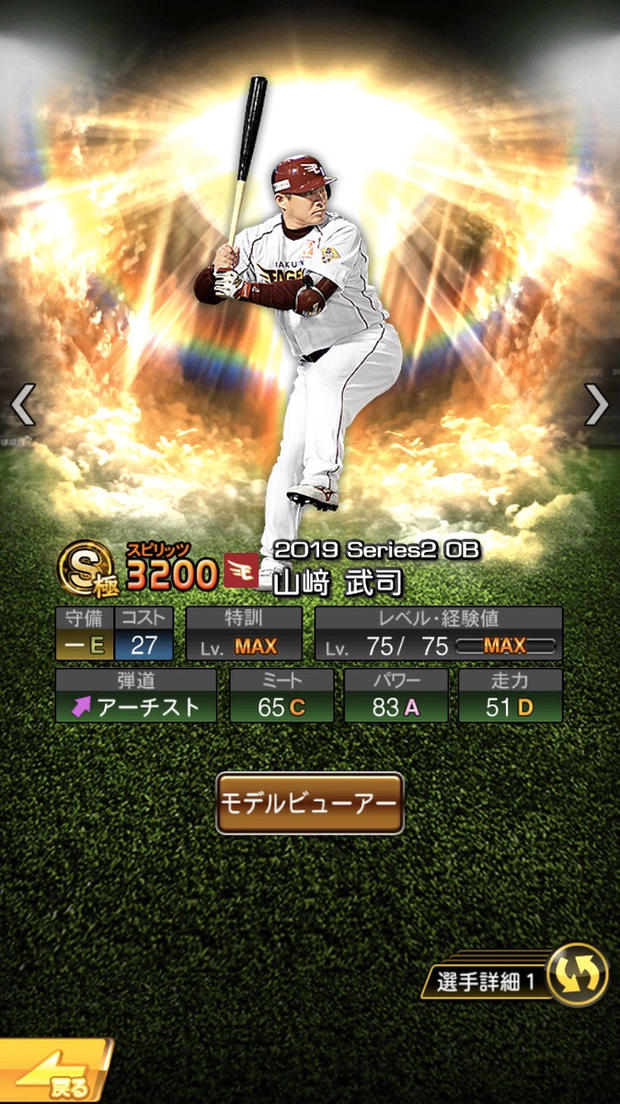Image resolution: width=620 pixels, height=1104 pixels.
Task: Open the モデルビューアー model viewer
Action: point(310,803)
